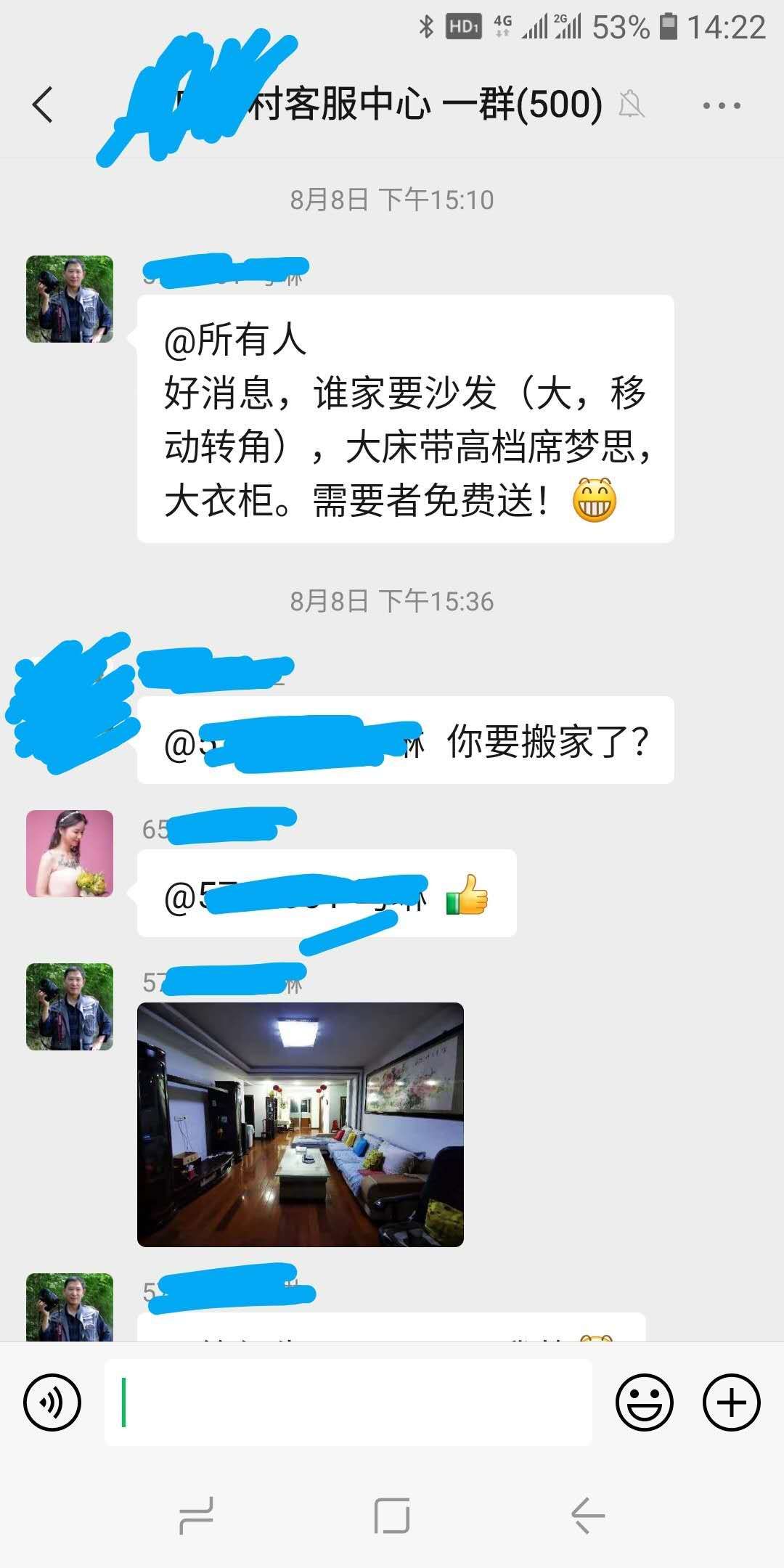Open profile of woman with flowers avatar

70,854
